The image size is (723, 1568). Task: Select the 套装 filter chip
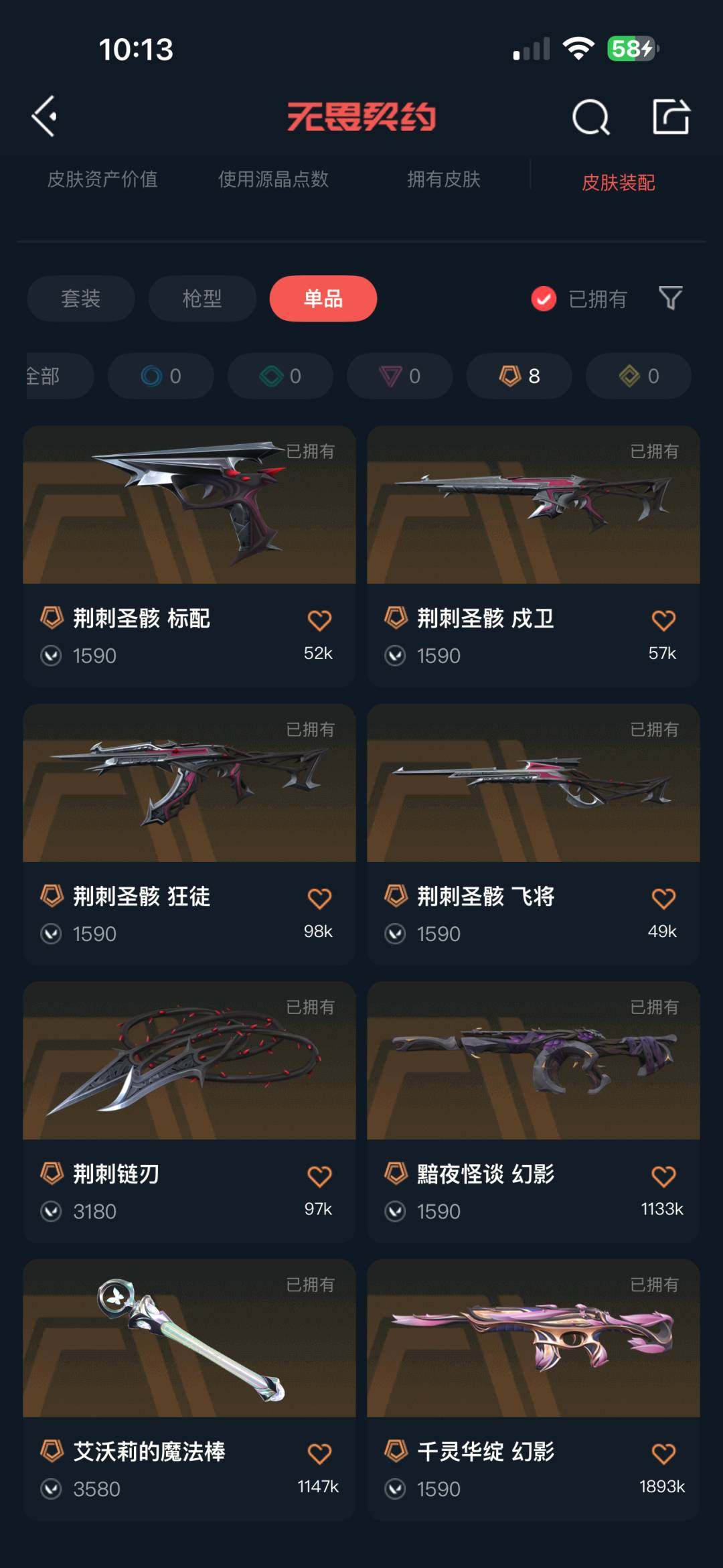pyautogui.click(x=81, y=299)
